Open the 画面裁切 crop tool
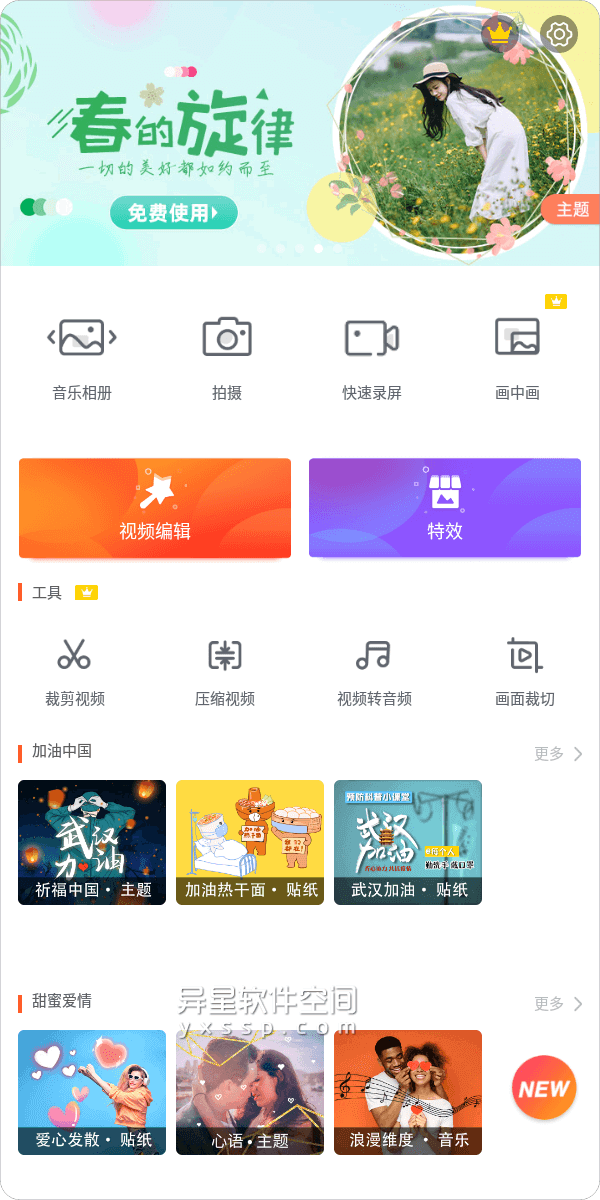This screenshot has width=600, height=1200. click(525, 670)
